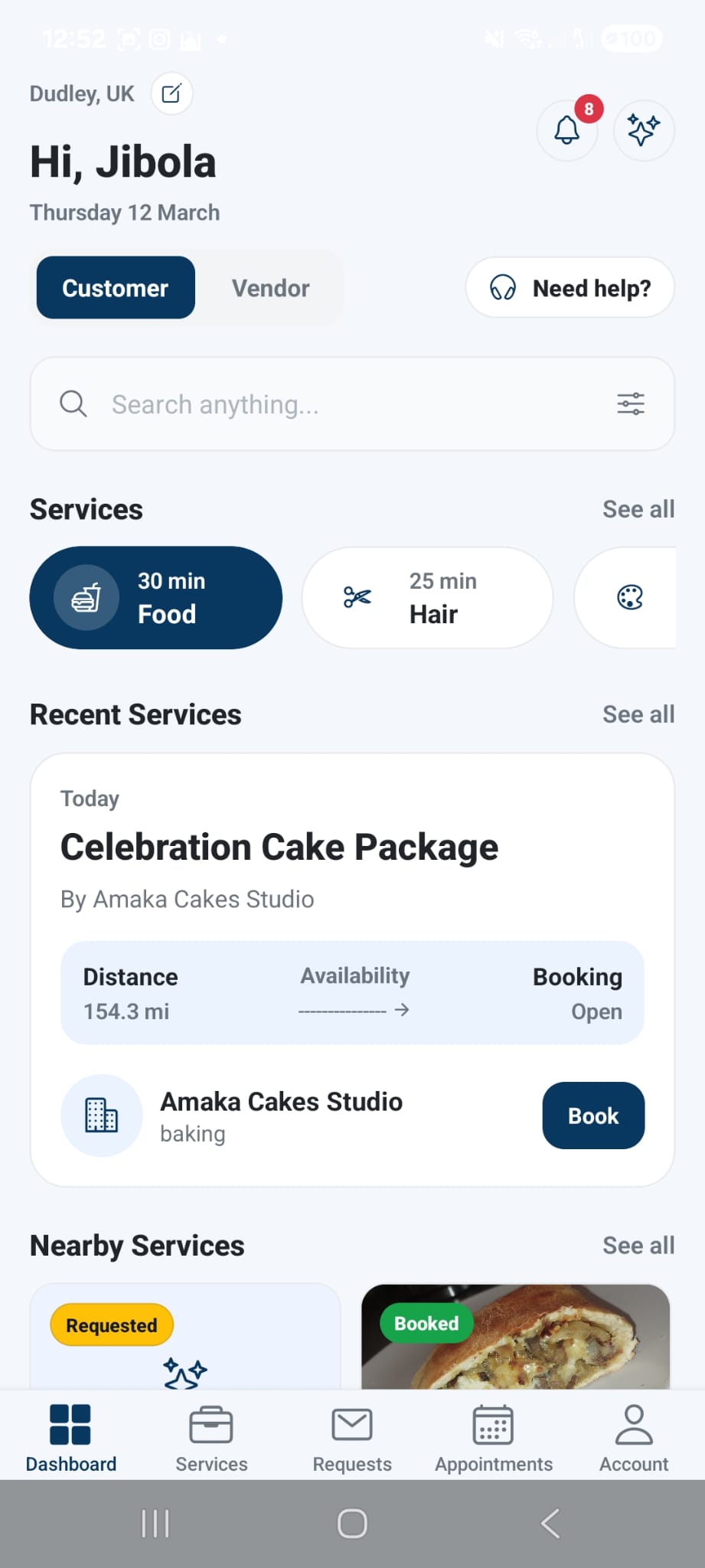This screenshot has width=705, height=1568.
Task: Open the search filters icon
Action: click(x=629, y=403)
